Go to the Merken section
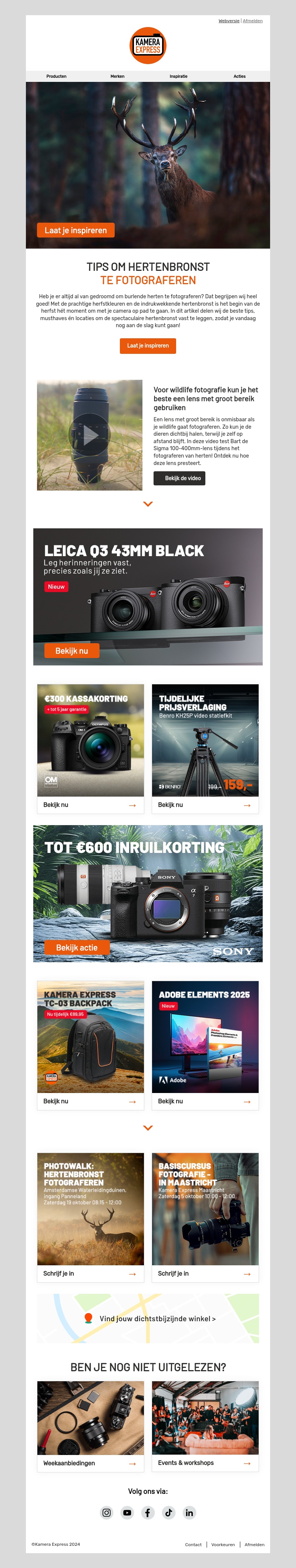The width and height of the screenshot is (296, 1568). pyautogui.click(x=117, y=77)
